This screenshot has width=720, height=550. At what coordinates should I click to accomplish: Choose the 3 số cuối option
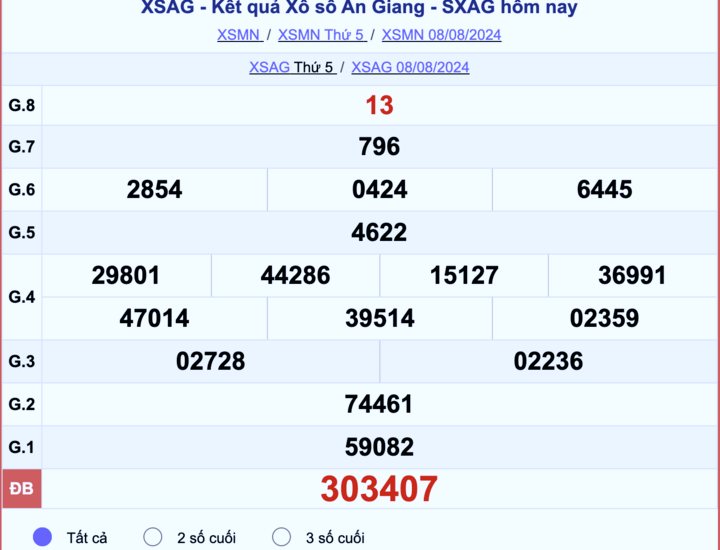point(282,538)
